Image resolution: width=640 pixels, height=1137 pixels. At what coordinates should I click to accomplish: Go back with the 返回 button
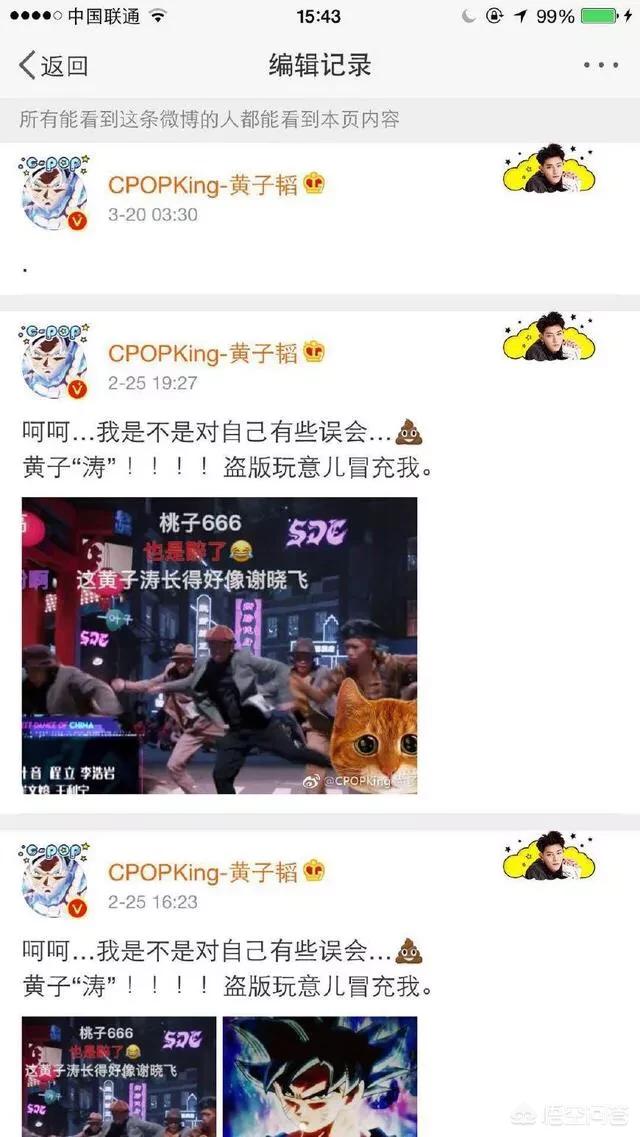(x=53, y=65)
